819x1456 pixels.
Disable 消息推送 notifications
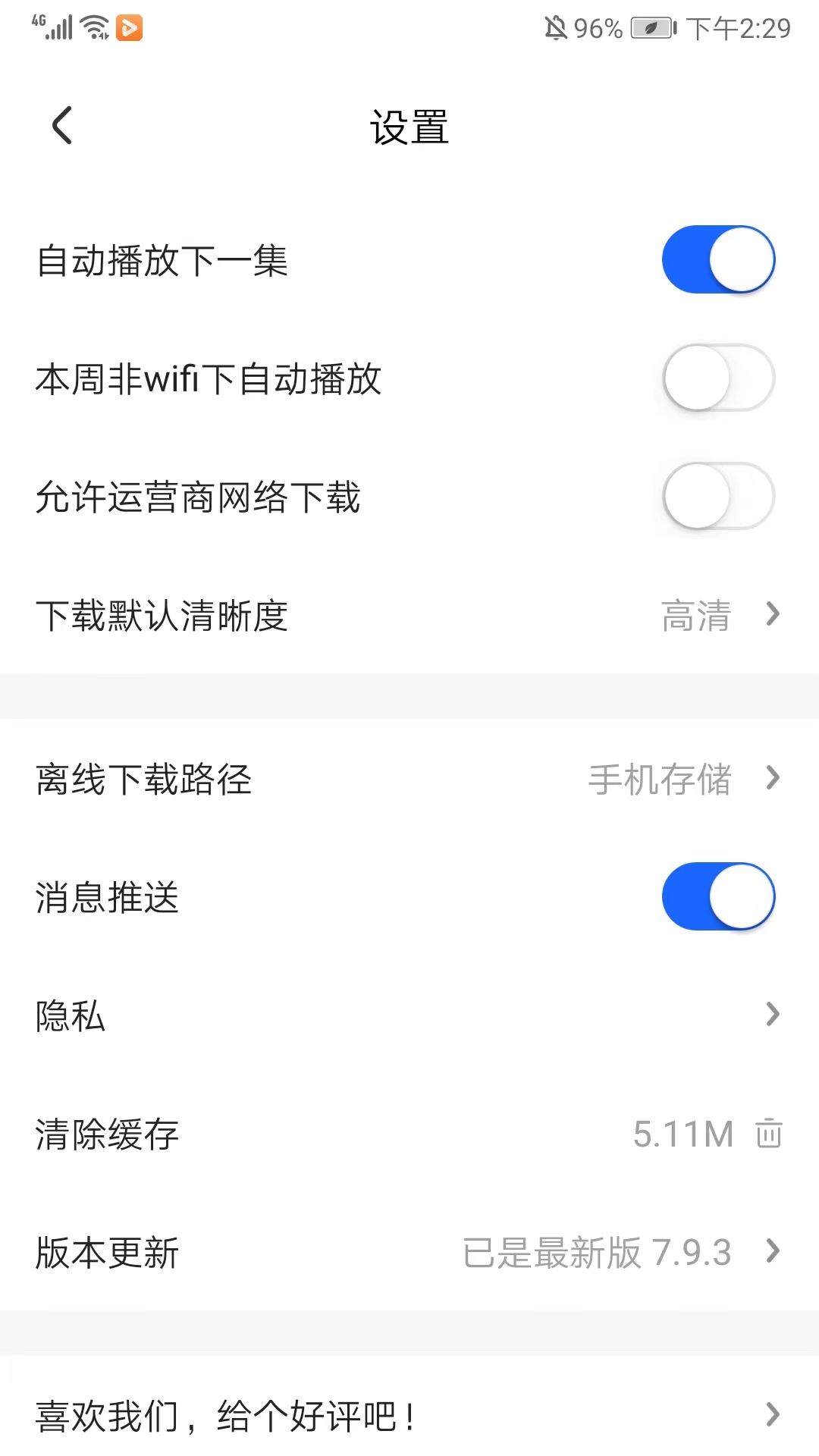[718, 896]
